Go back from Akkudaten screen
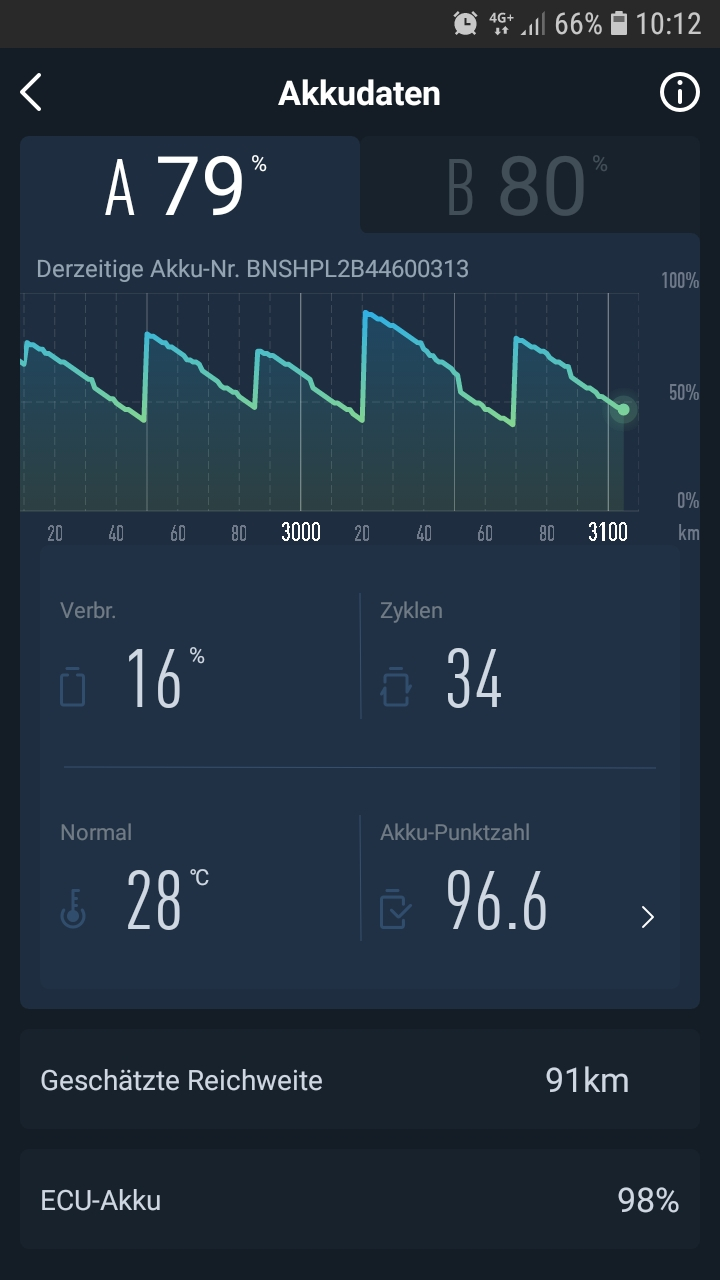The image size is (720, 1280). (31, 93)
